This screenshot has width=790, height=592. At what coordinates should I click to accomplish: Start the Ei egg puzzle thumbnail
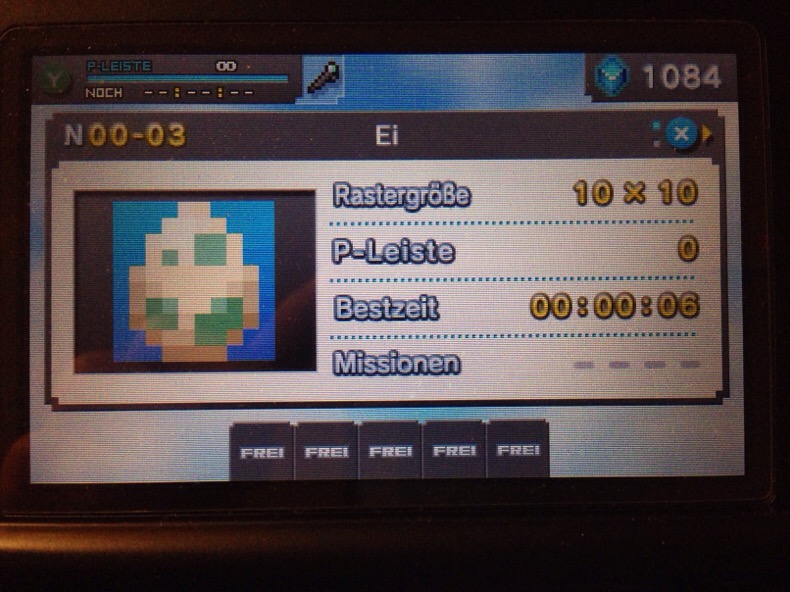click(194, 281)
